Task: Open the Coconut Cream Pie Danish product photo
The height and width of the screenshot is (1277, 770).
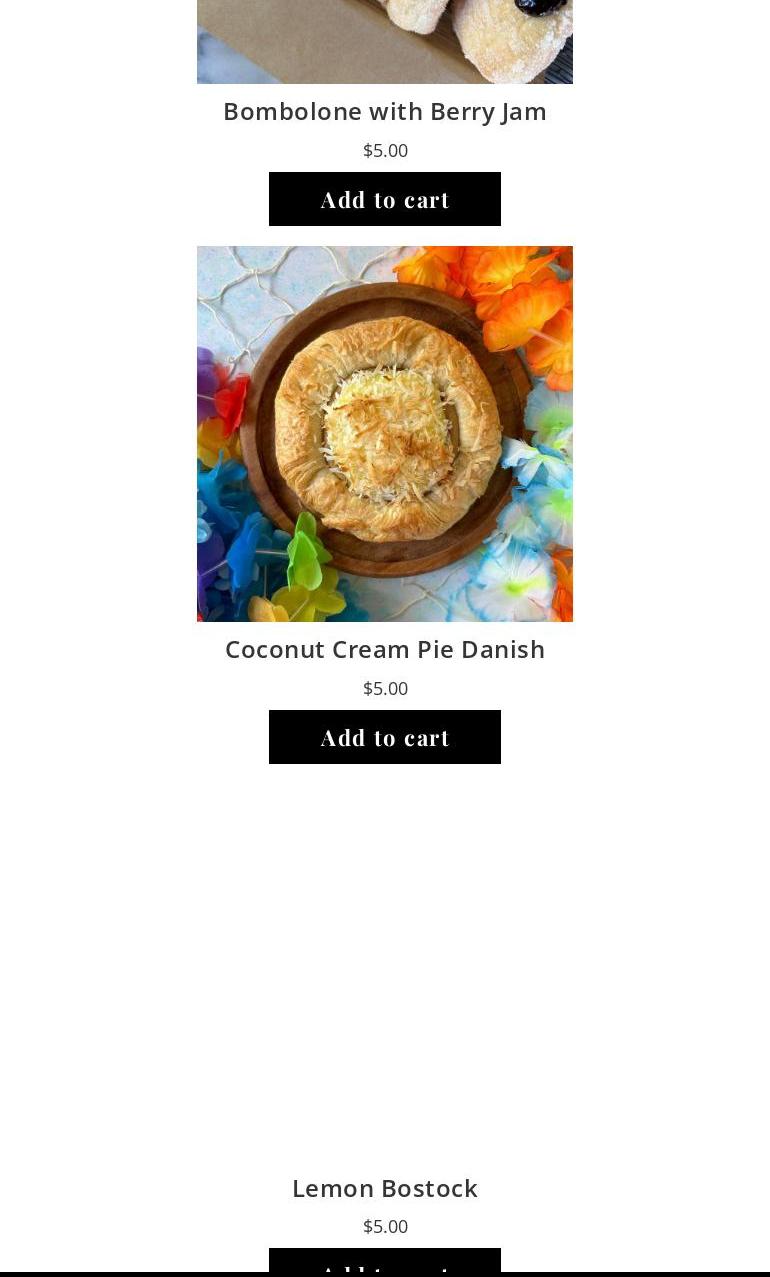Action: tap(384, 433)
